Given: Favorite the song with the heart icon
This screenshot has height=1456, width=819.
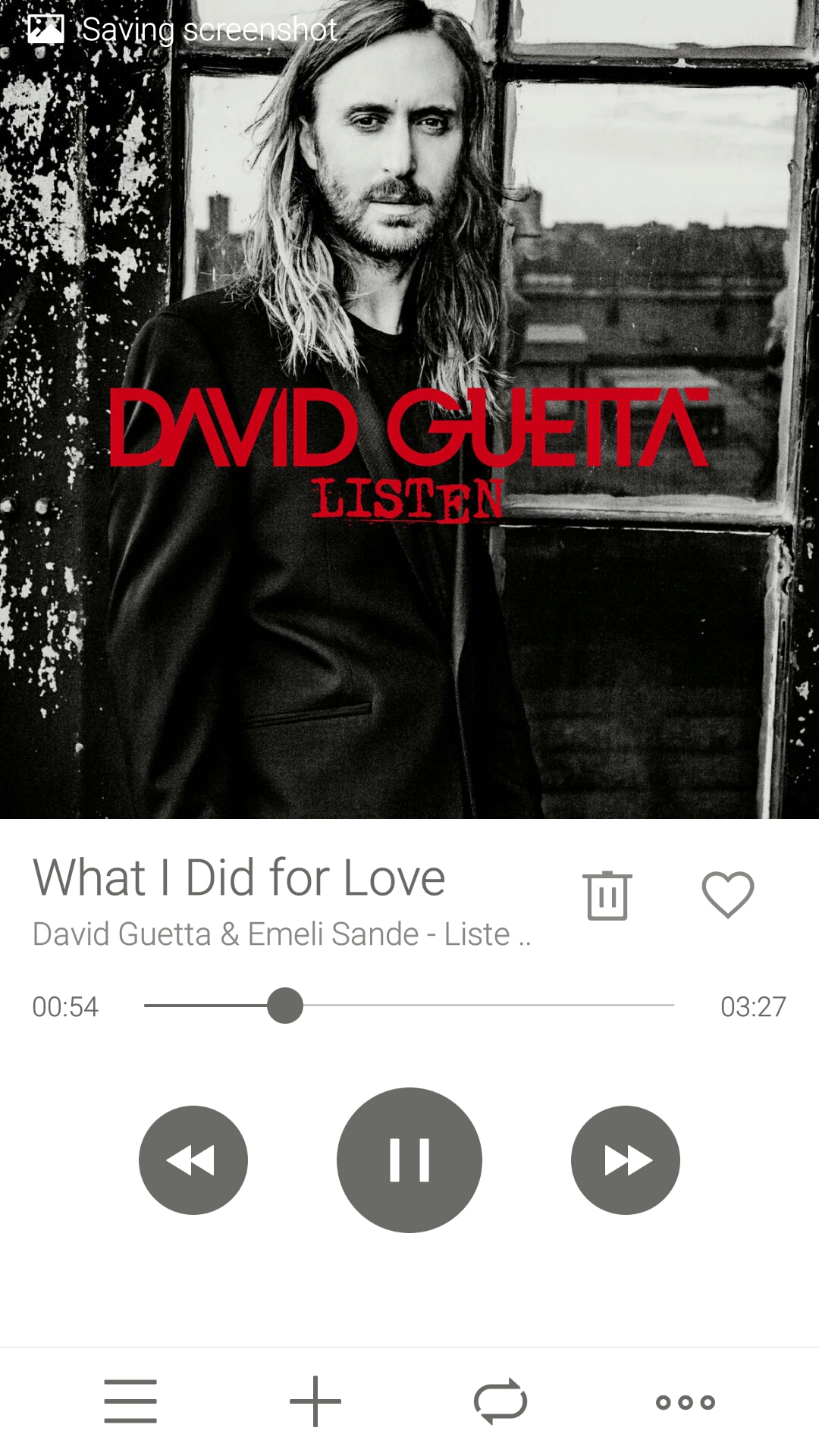Looking at the screenshot, I should (728, 895).
